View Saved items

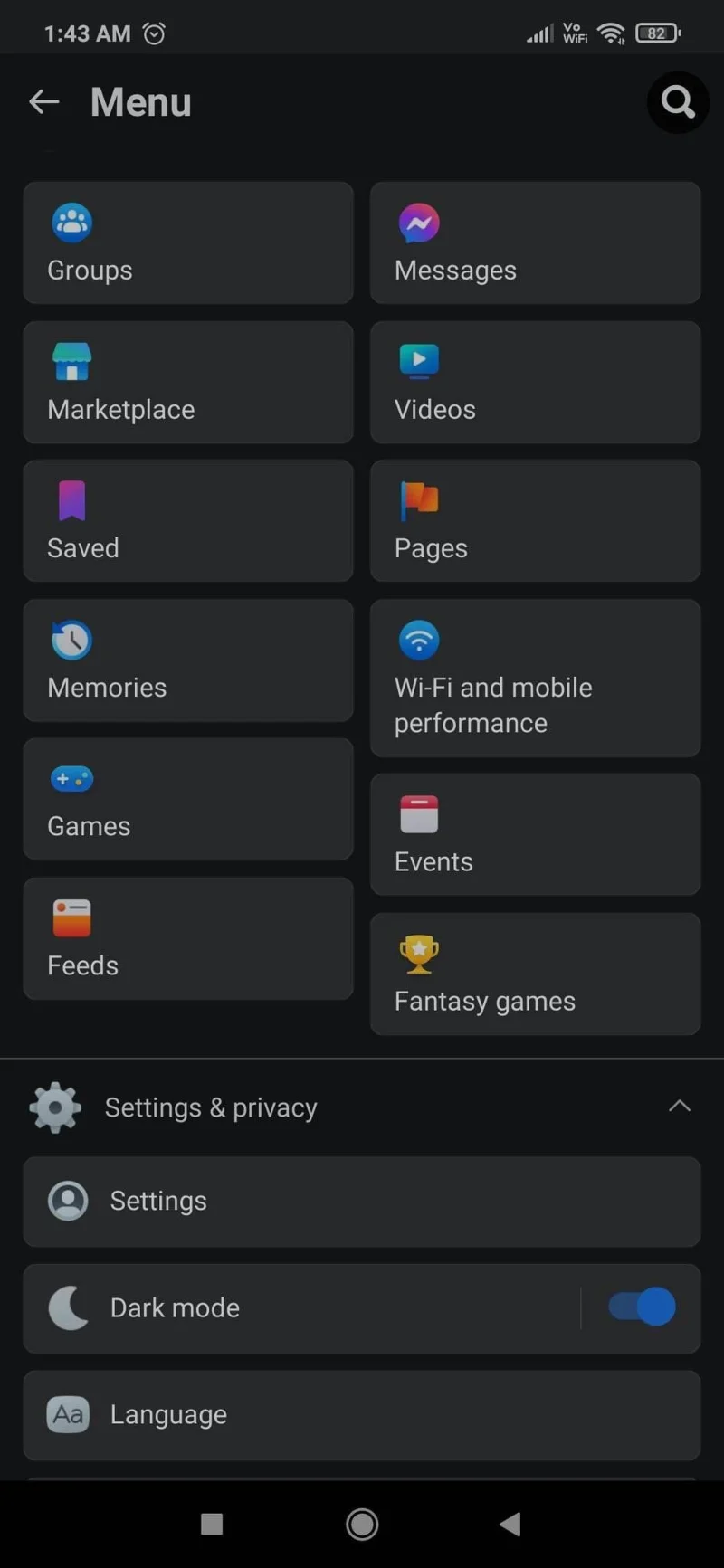click(188, 521)
